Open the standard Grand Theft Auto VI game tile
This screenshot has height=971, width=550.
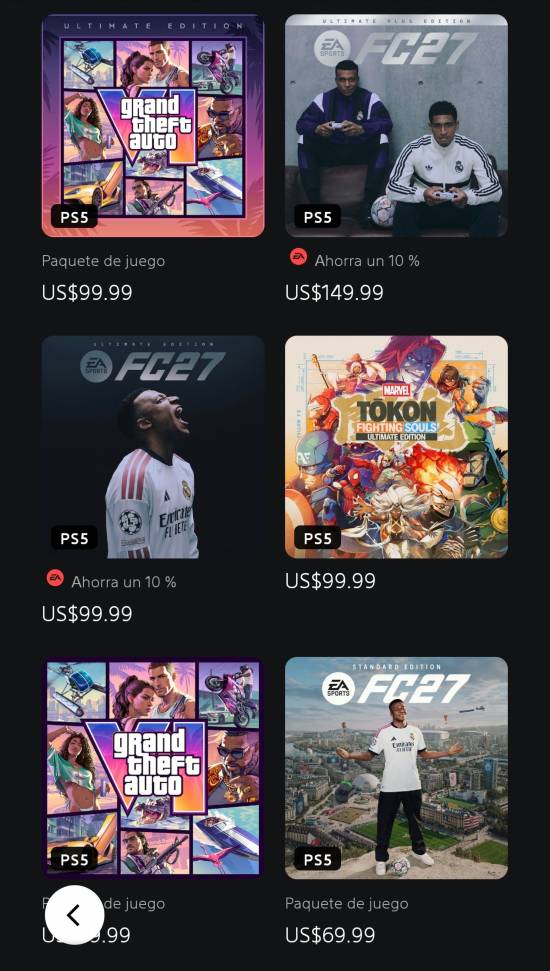tap(153, 768)
